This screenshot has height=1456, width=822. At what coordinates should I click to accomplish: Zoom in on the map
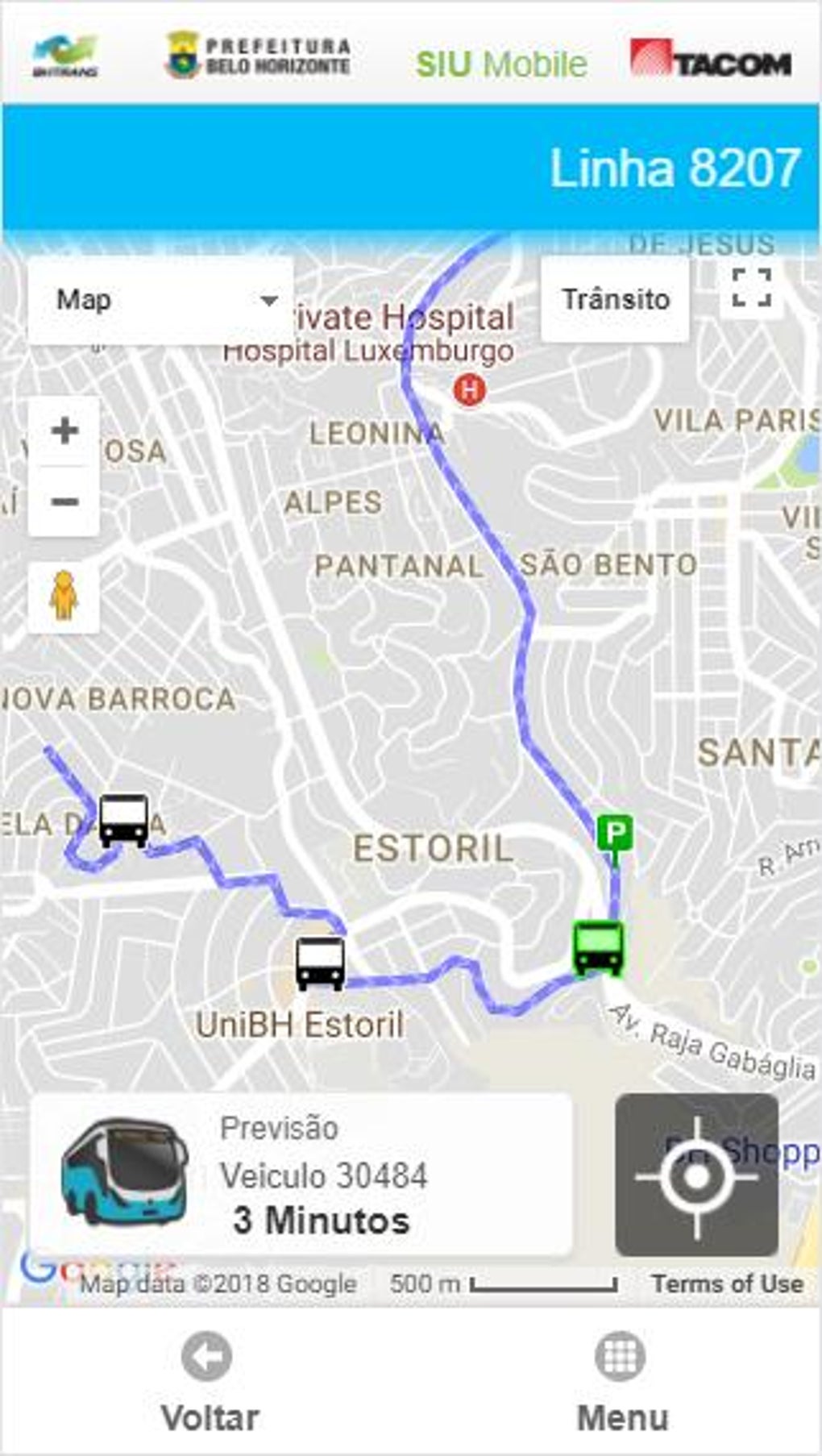pos(64,431)
